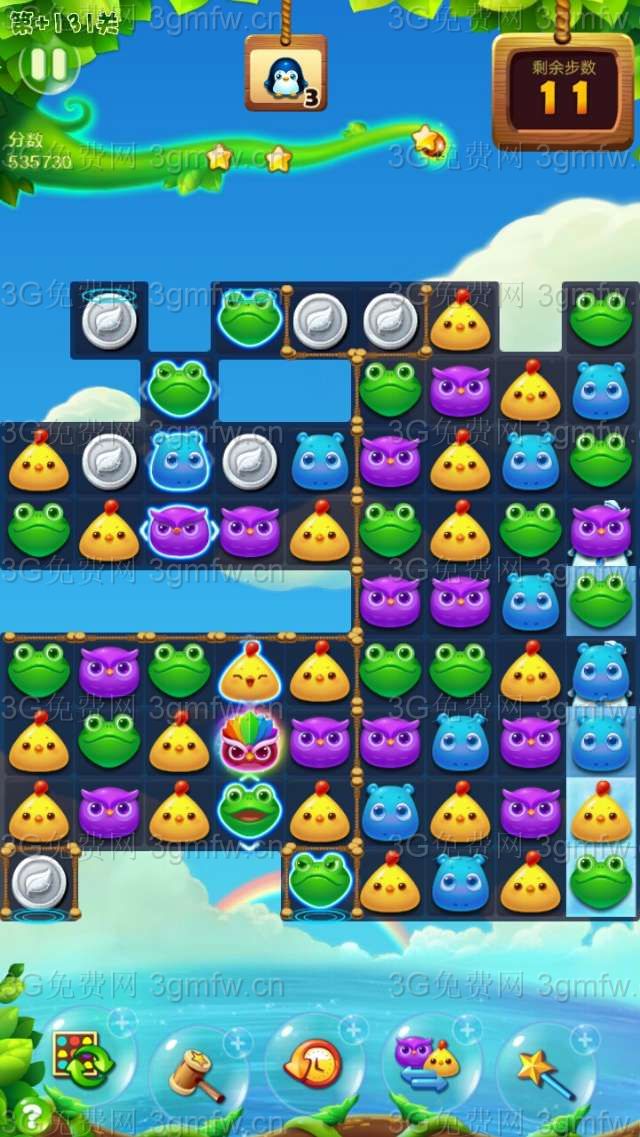640x1137 pixels.
Task: Use the piece swap booster
Action: click(428, 1062)
